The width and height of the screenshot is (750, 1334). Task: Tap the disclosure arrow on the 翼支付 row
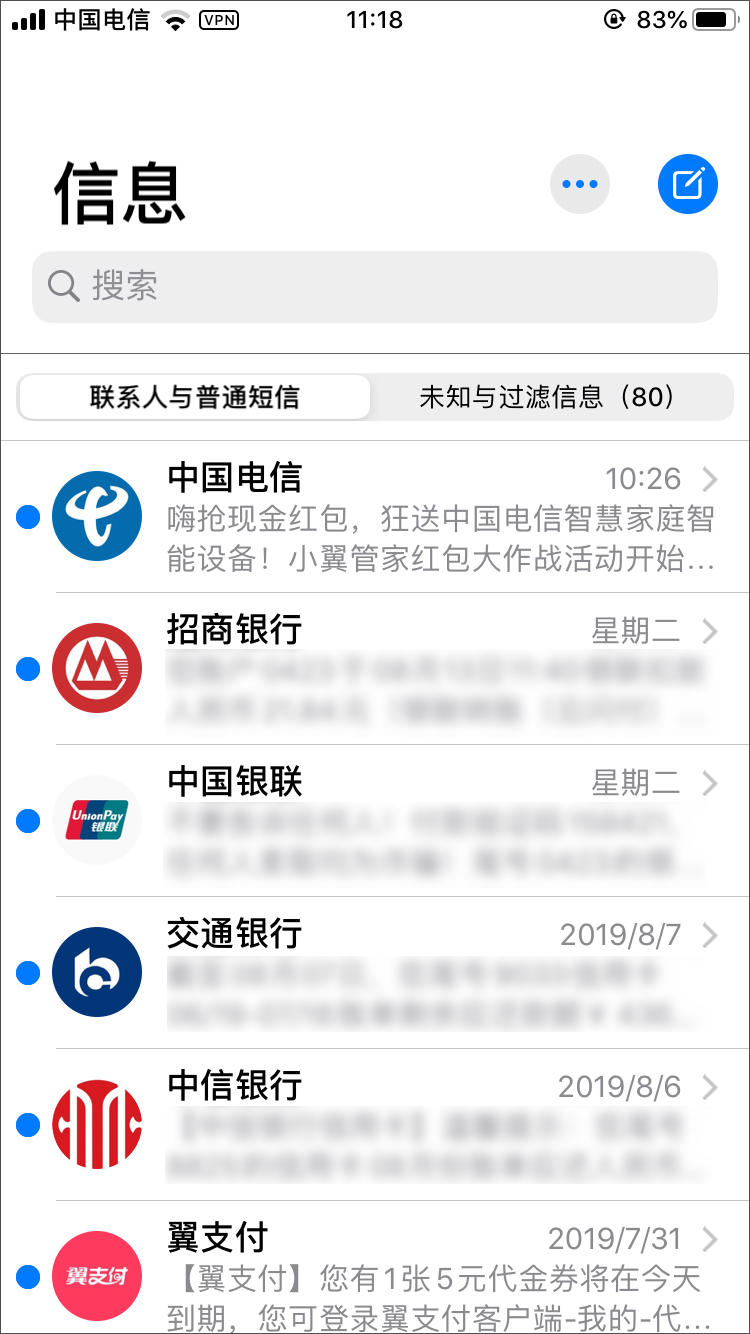[x=711, y=1239]
